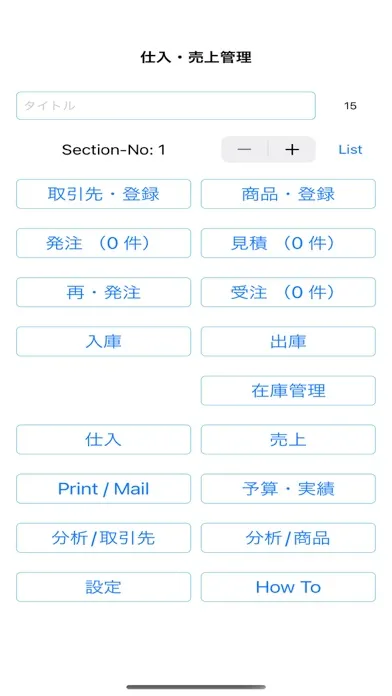Viewport: 392px width, 696px height.
Task: Open 発注 (0 件)
Action: pos(103,243)
